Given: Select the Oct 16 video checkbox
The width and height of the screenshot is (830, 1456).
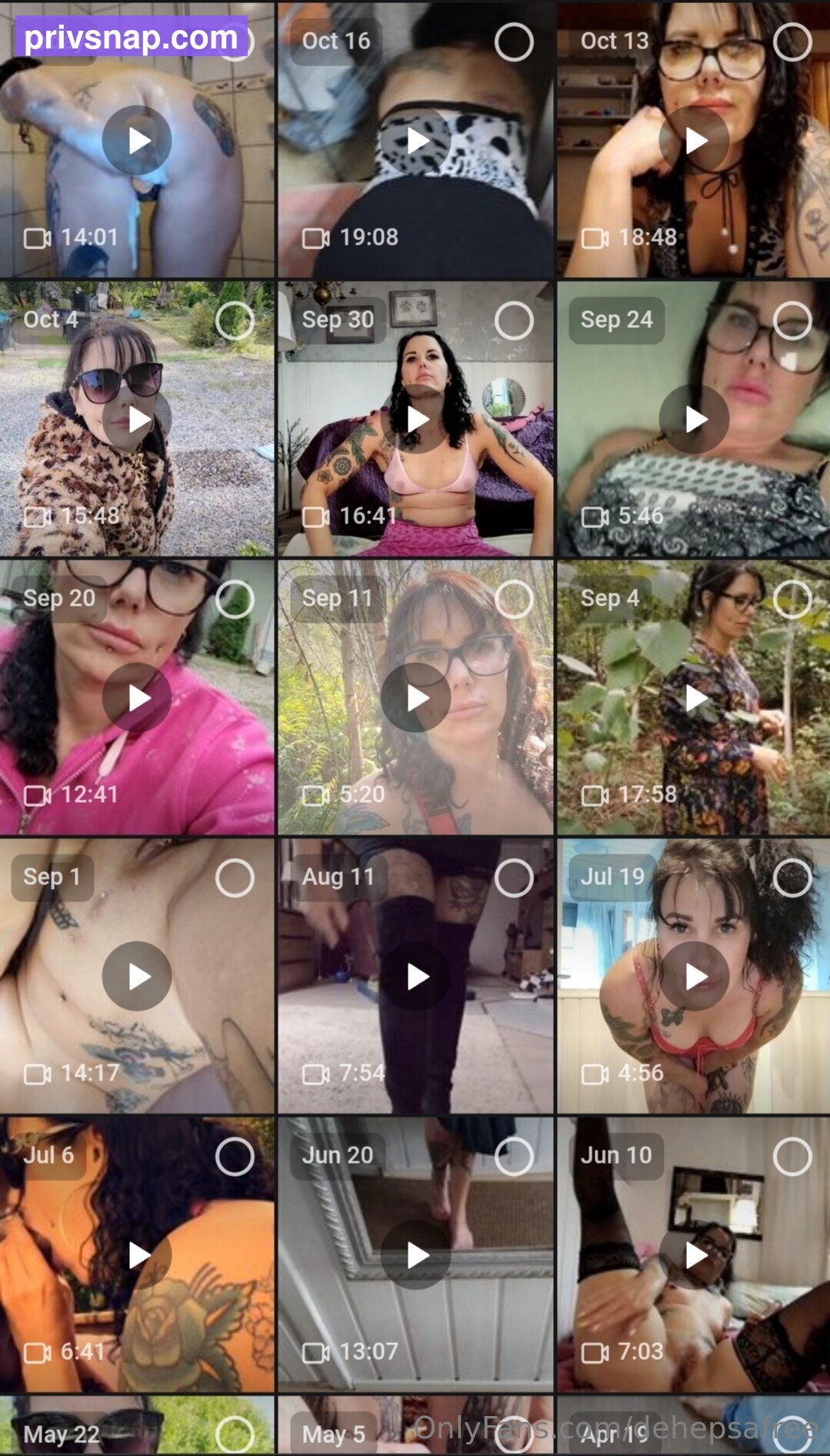Looking at the screenshot, I should coord(514,42).
